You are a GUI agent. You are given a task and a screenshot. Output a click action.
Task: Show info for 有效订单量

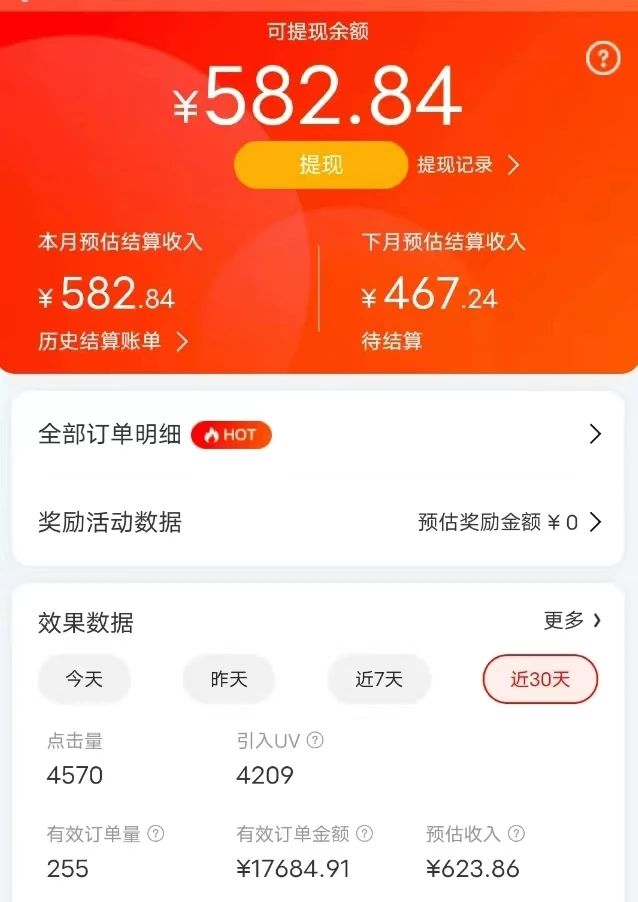156,834
